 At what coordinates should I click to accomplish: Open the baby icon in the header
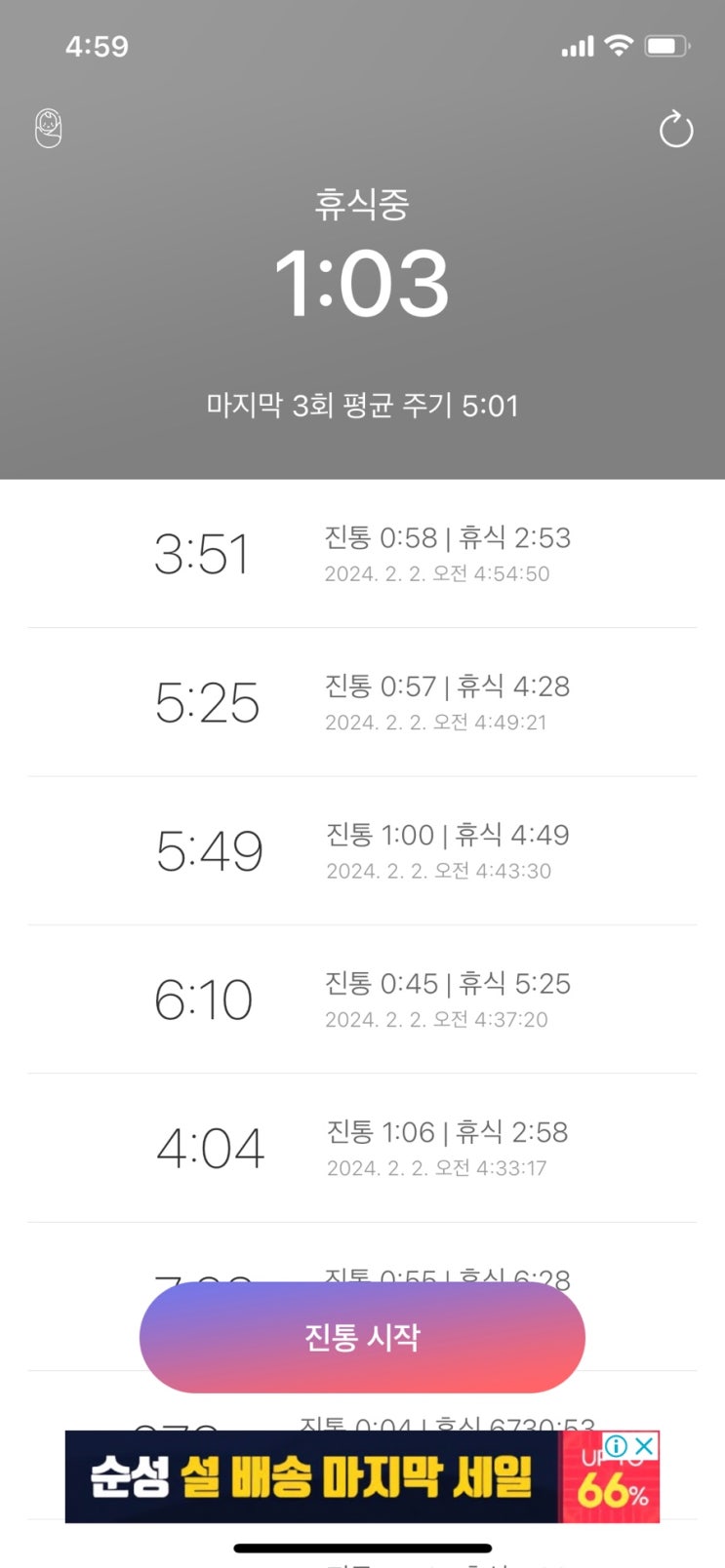point(49,129)
